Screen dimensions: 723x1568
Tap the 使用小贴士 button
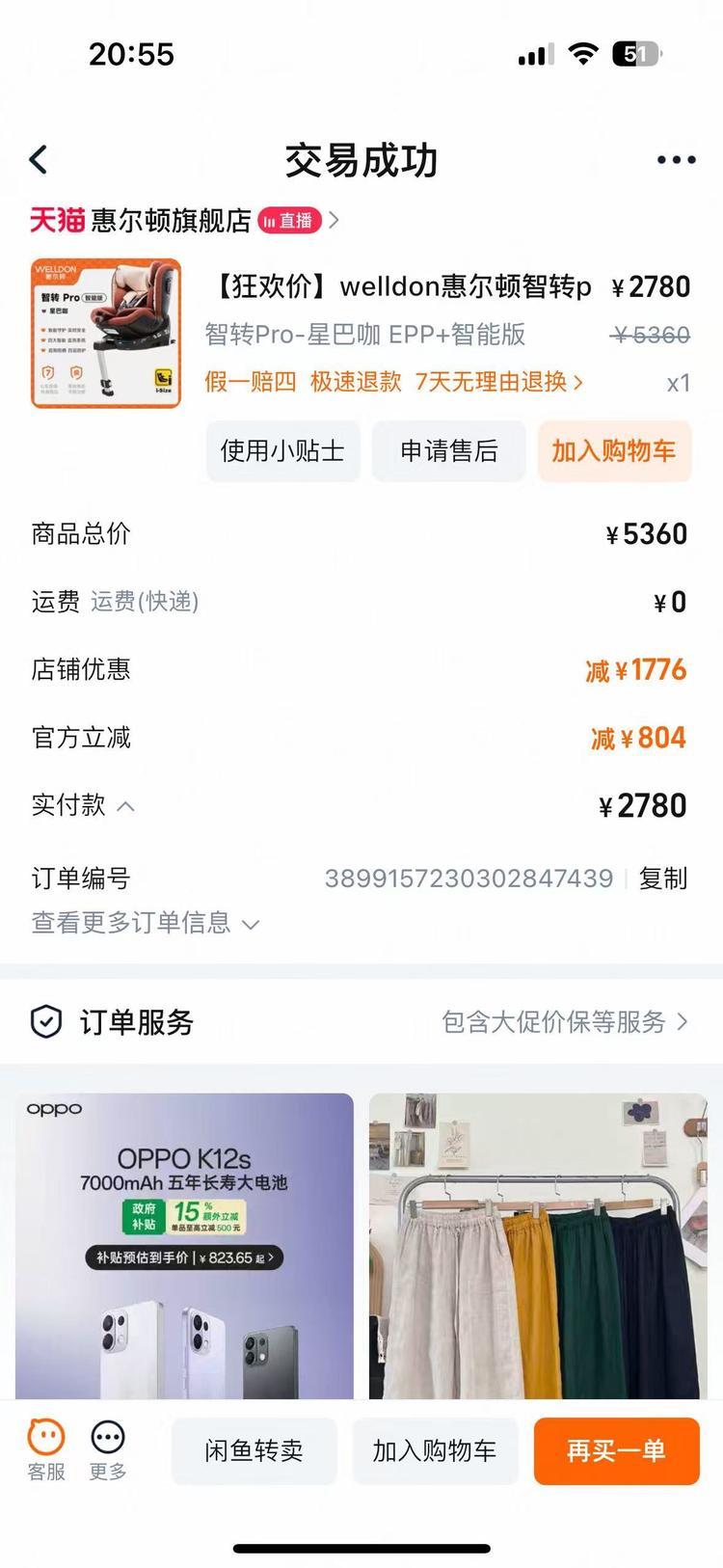282,450
